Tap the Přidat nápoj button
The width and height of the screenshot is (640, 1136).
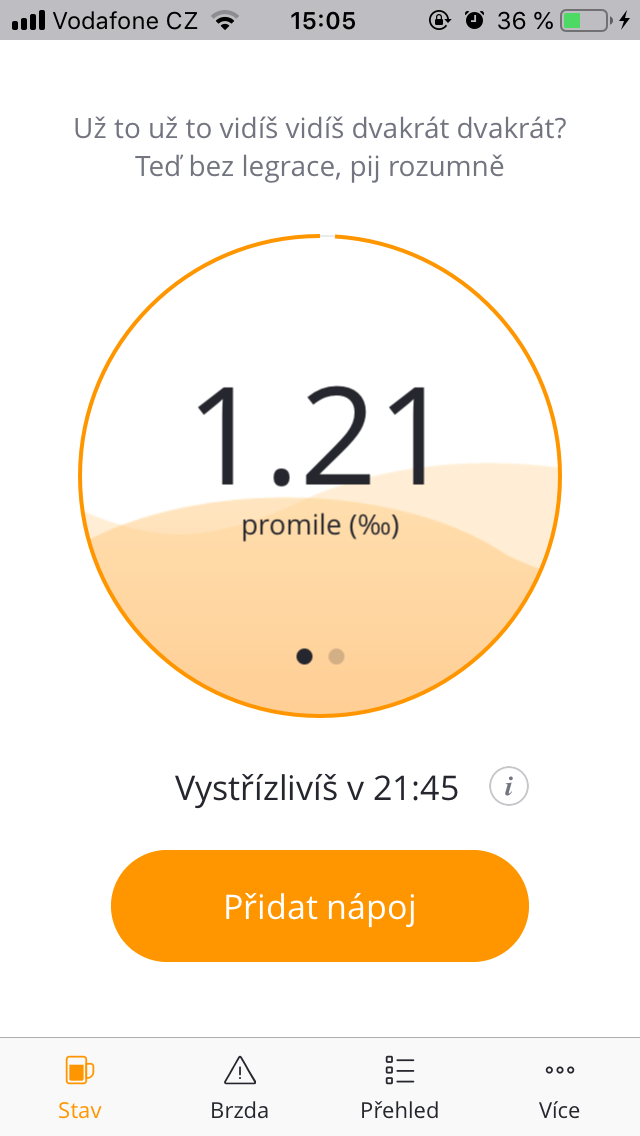click(320, 906)
